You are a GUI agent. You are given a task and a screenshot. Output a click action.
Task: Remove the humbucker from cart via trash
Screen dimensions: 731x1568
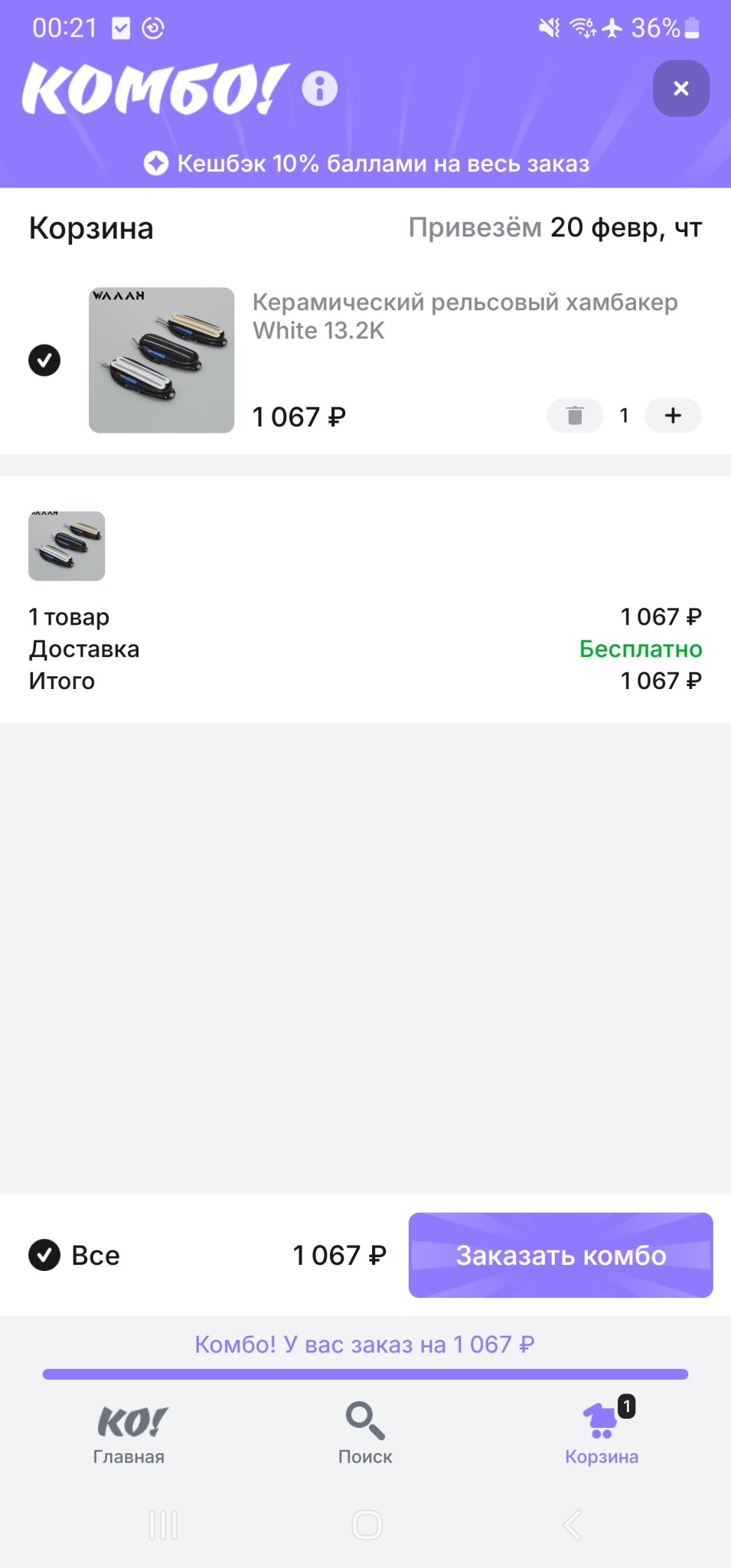click(575, 416)
